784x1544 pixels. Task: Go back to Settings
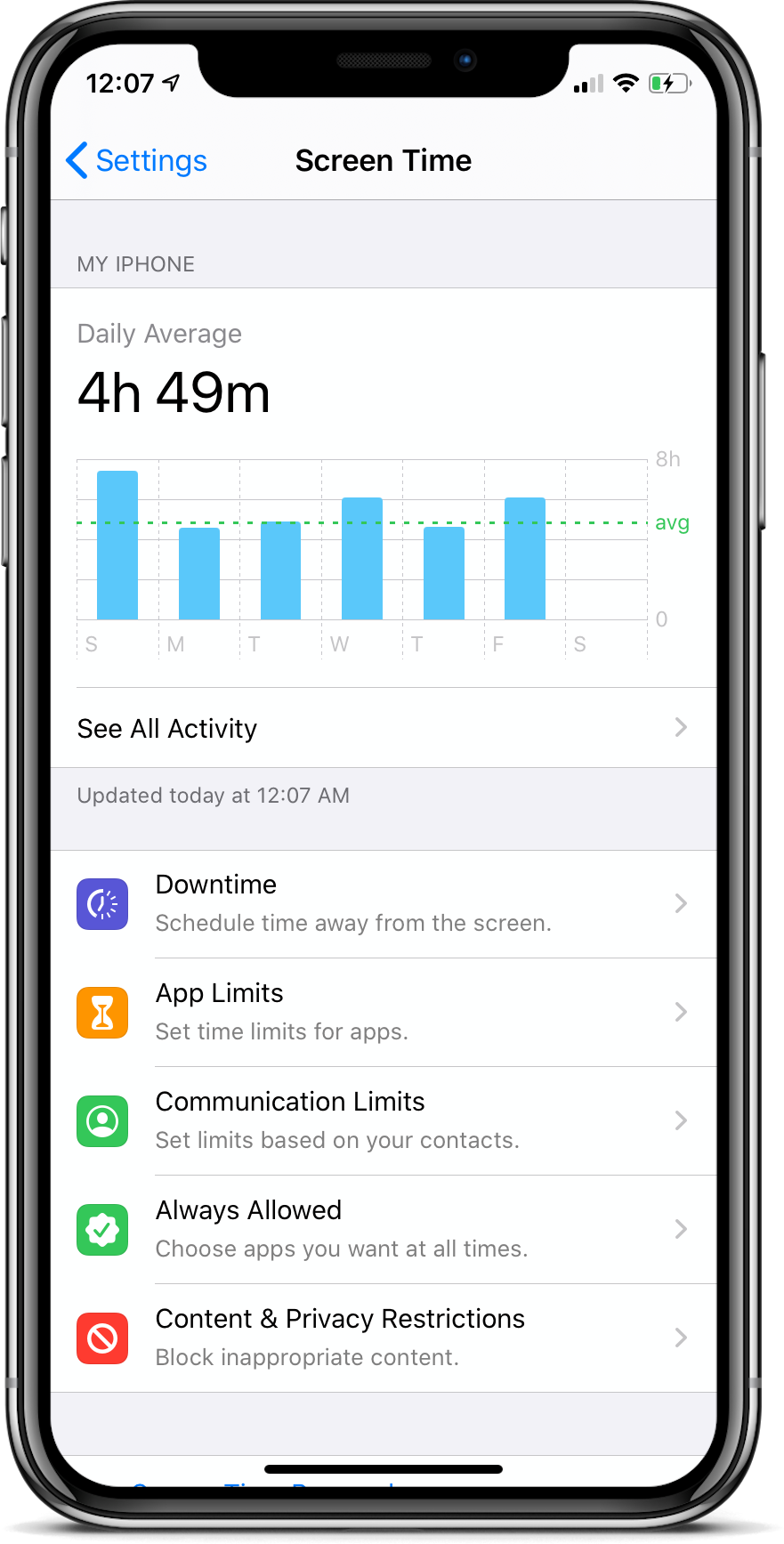click(x=136, y=161)
